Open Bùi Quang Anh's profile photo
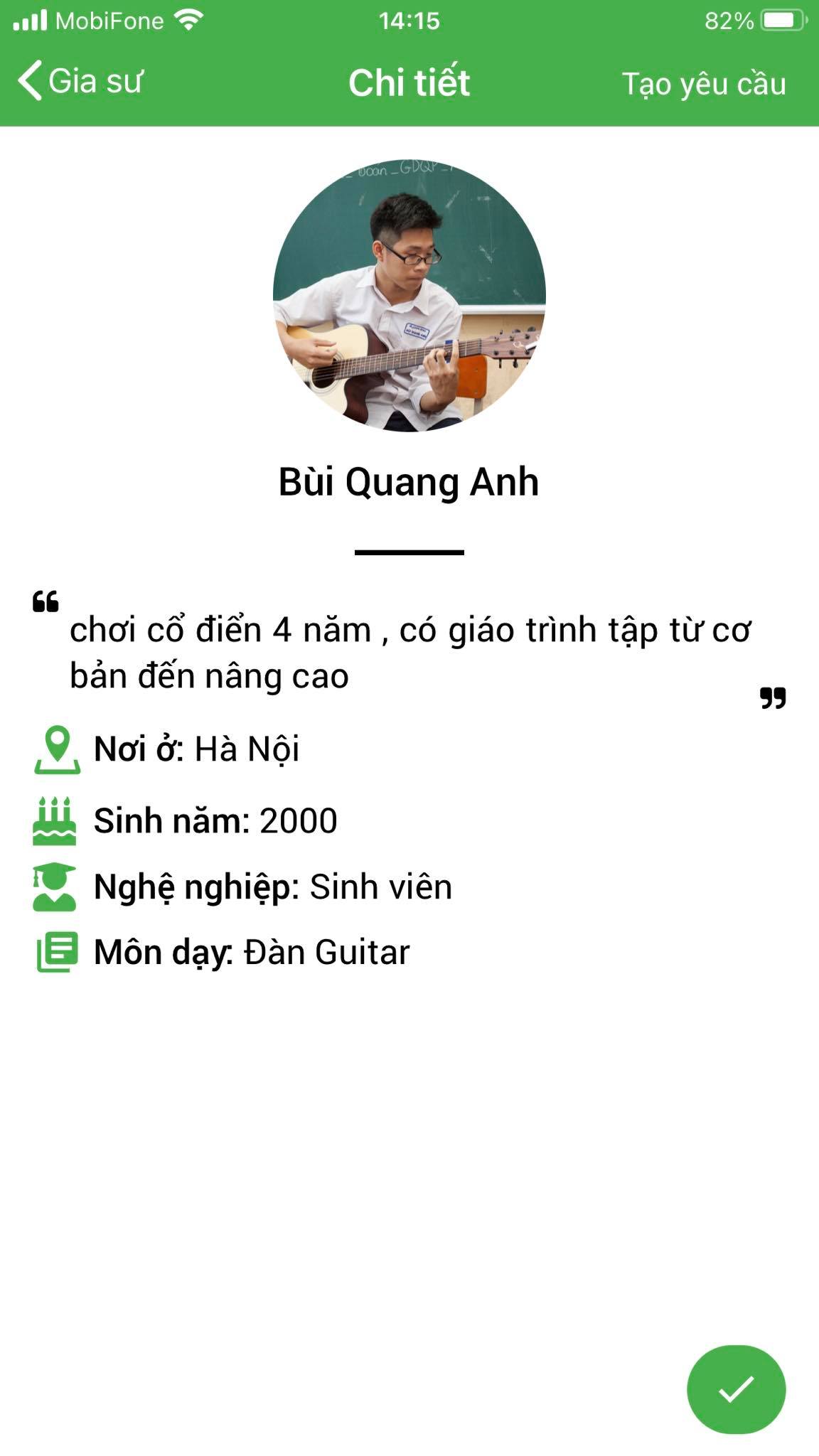The image size is (819, 1456). pos(409,296)
